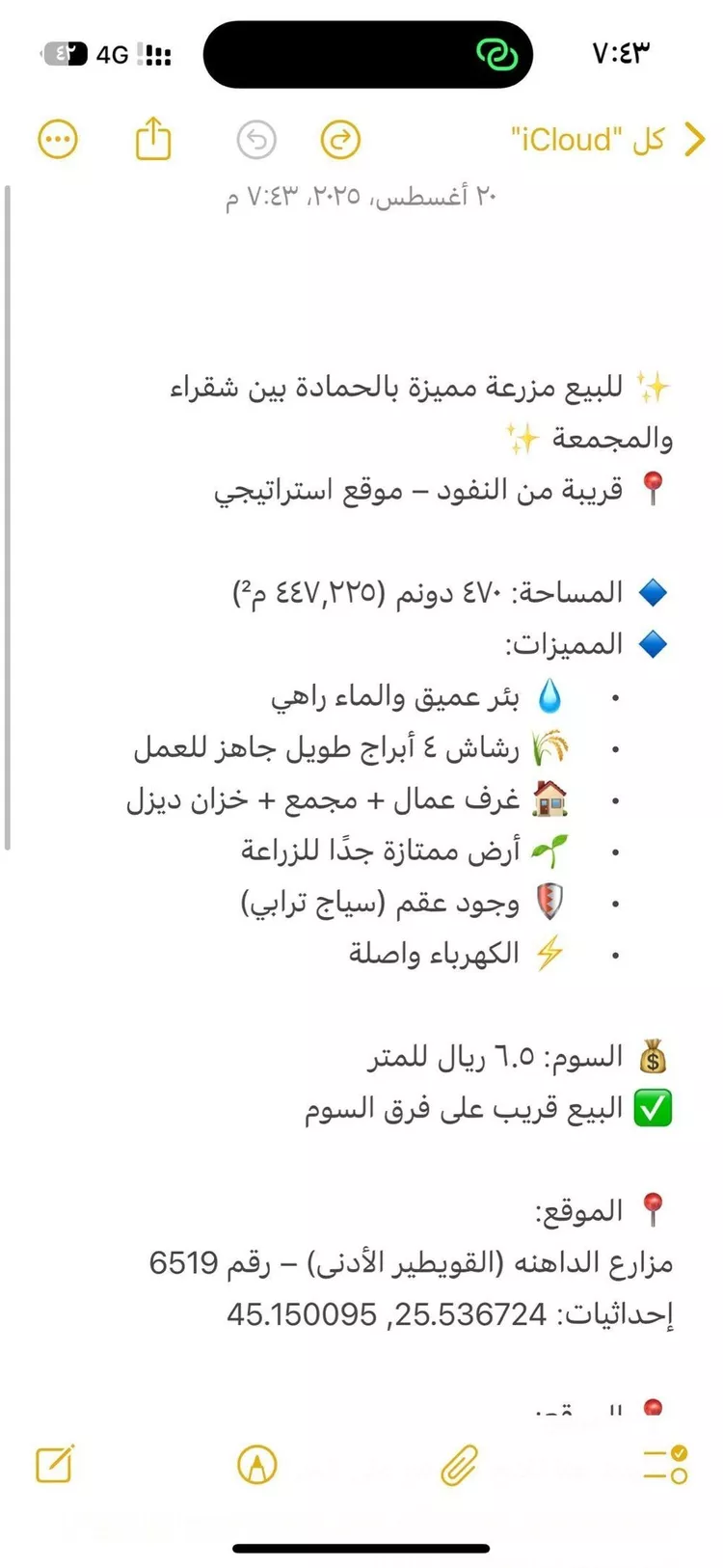Share this note
Viewport: 723px width, 1568px height.
click(153, 139)
